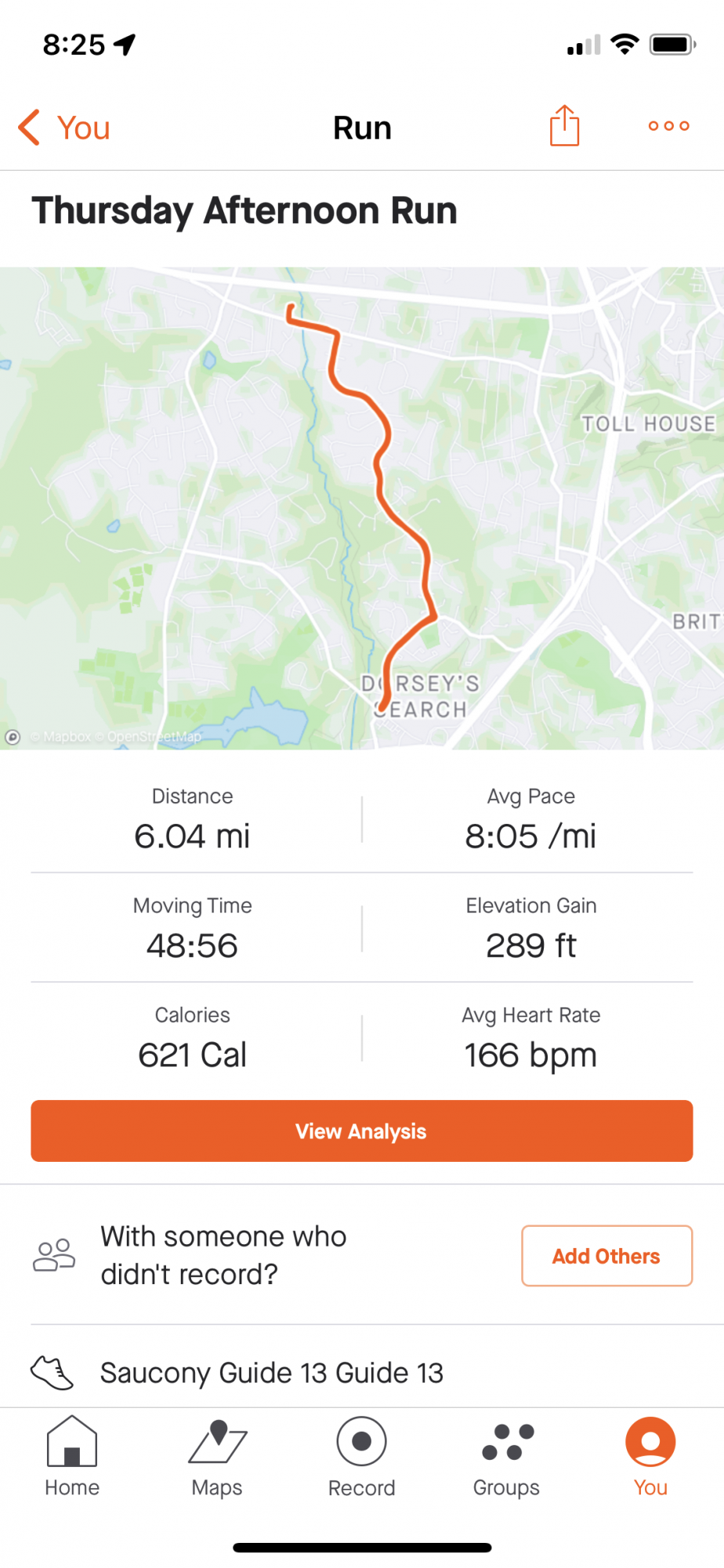This screenshot has width=724, height=1568.
Task: Go to the Groups tab
Action: click(506, 1458)
